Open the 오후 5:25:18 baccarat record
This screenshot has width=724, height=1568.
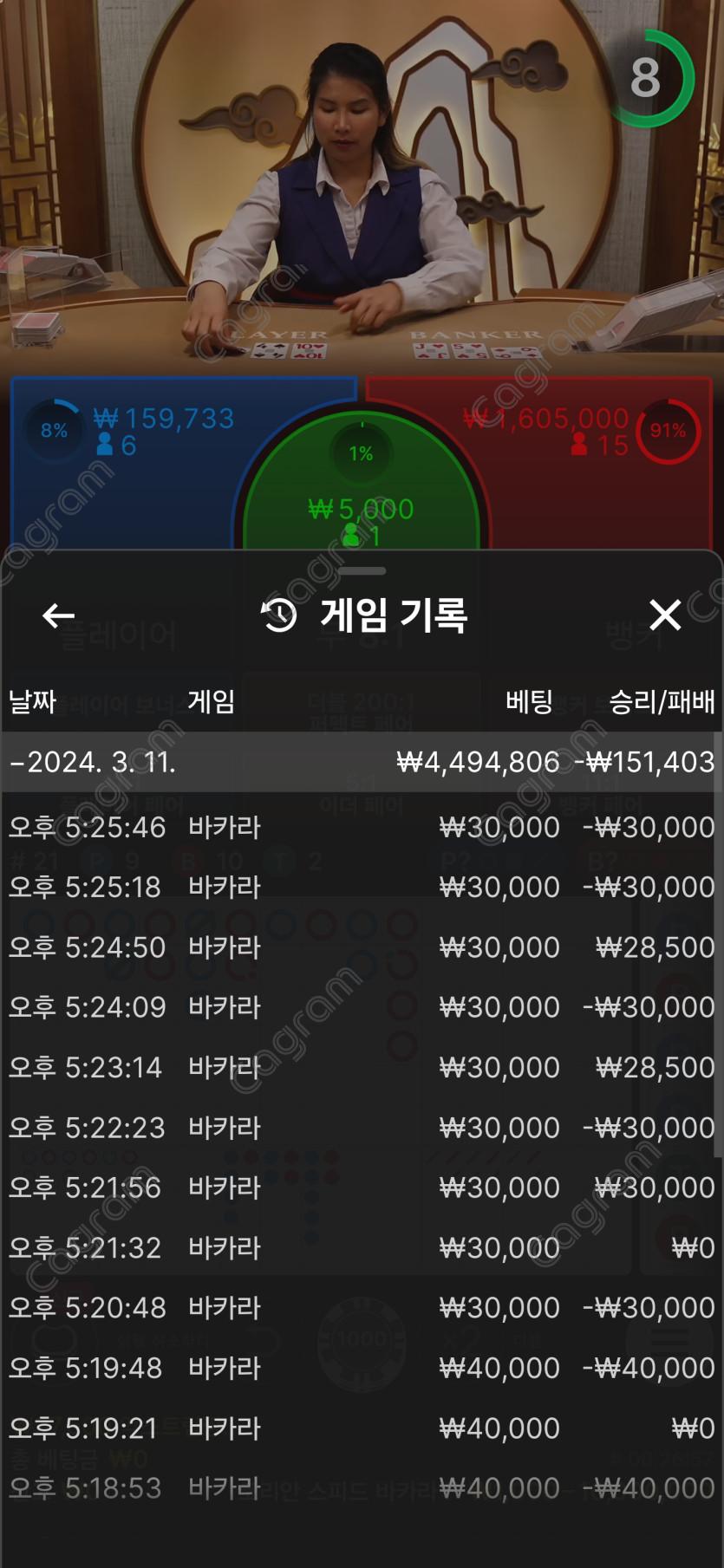pyautogui.click(x=361, y=887)
